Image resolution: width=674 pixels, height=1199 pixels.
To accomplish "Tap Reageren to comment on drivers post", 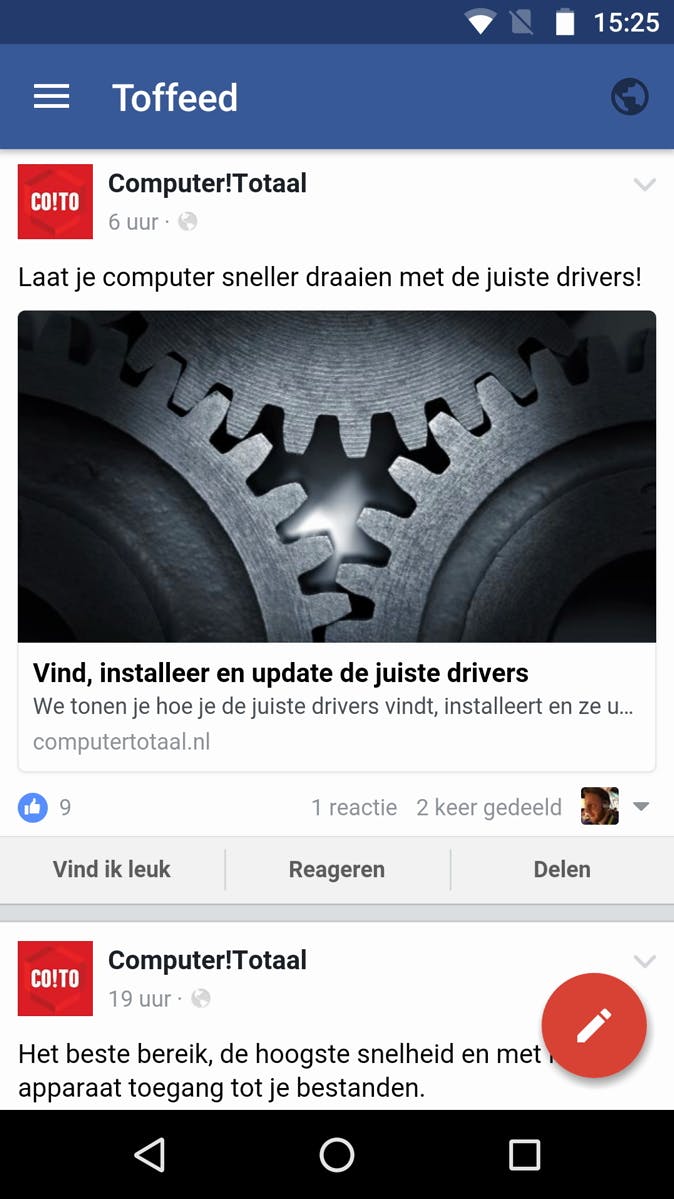I will 337,869.
